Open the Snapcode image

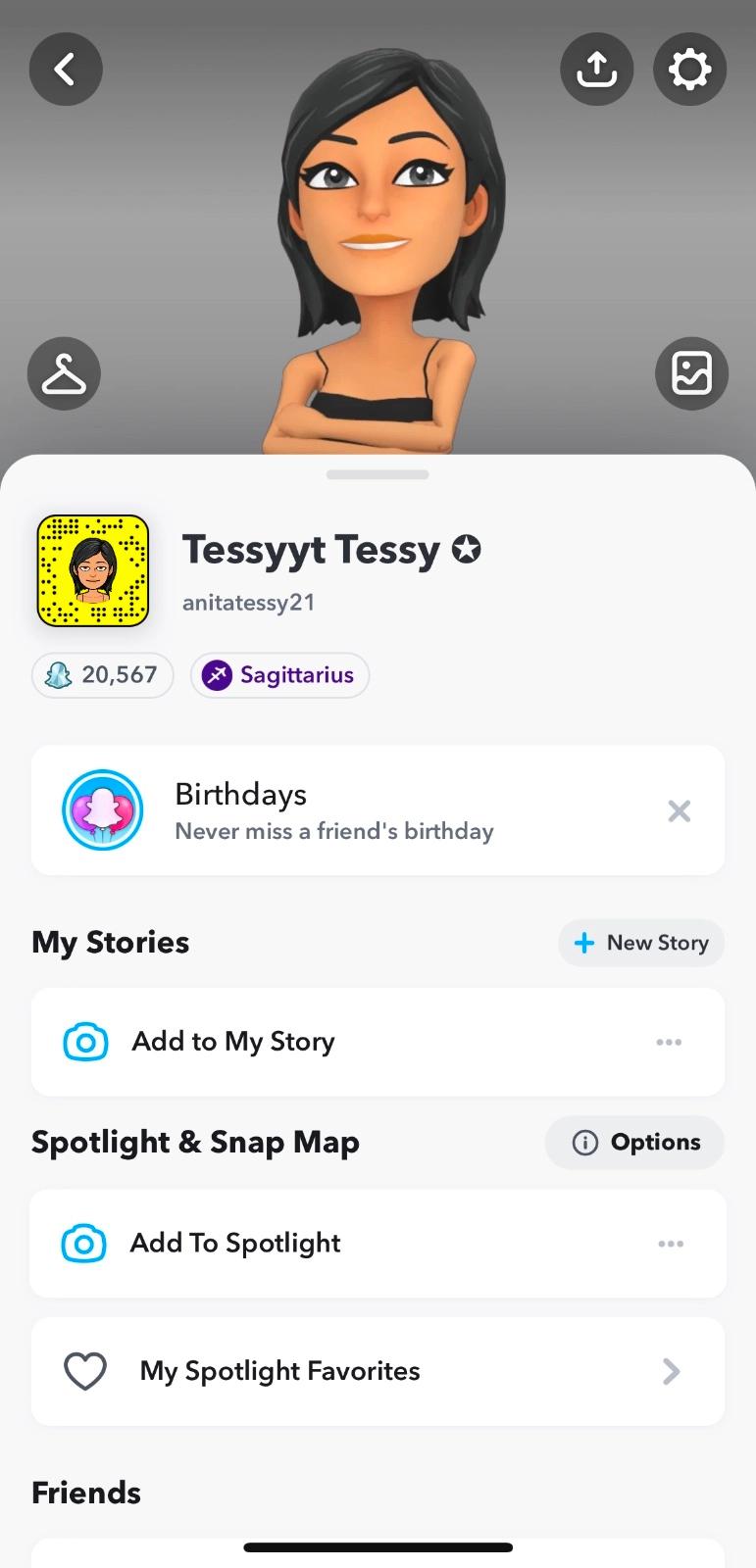(x=93, y=571)
